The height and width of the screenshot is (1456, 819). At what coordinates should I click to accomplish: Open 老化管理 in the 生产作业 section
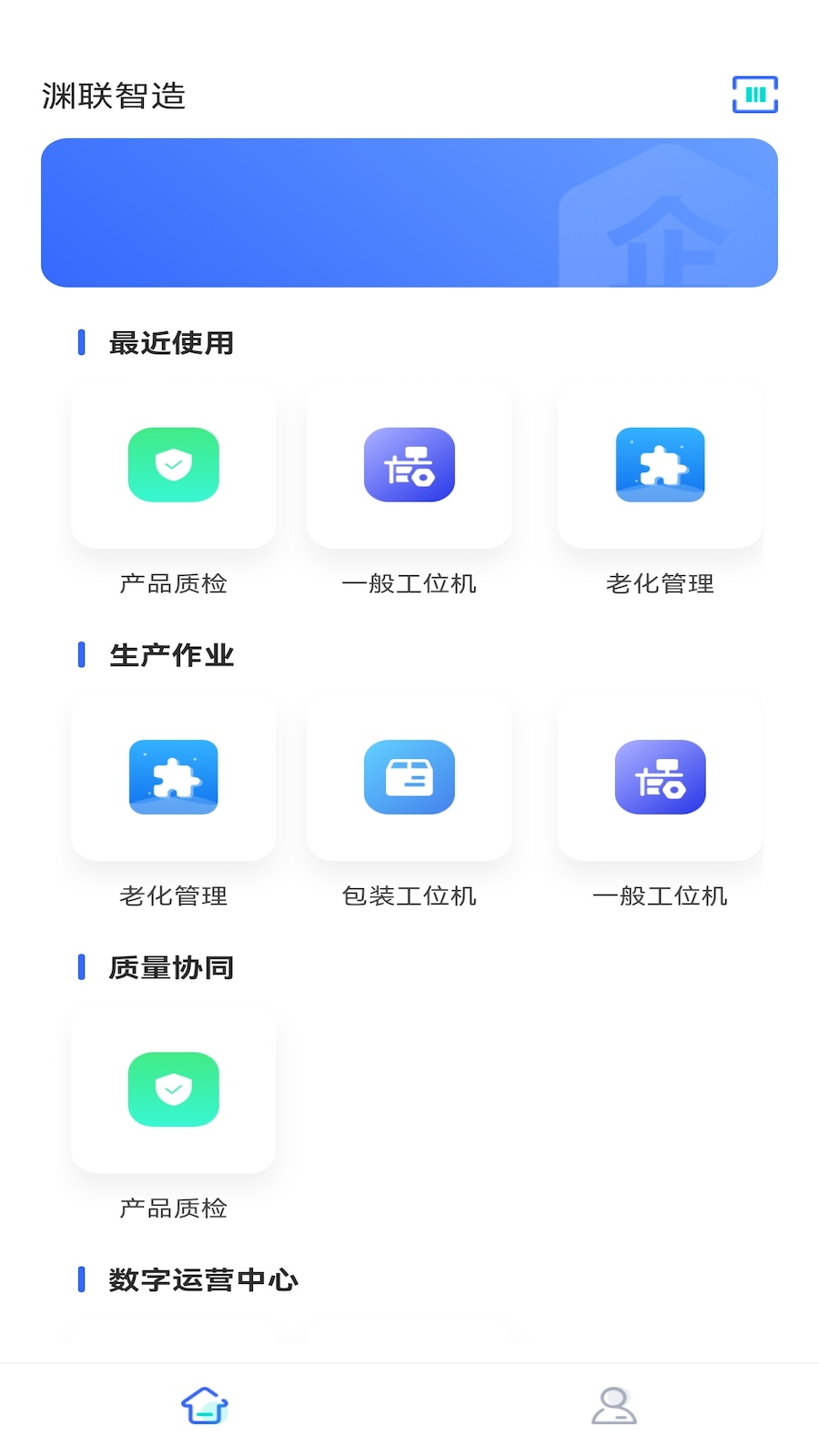click(174, 778)
